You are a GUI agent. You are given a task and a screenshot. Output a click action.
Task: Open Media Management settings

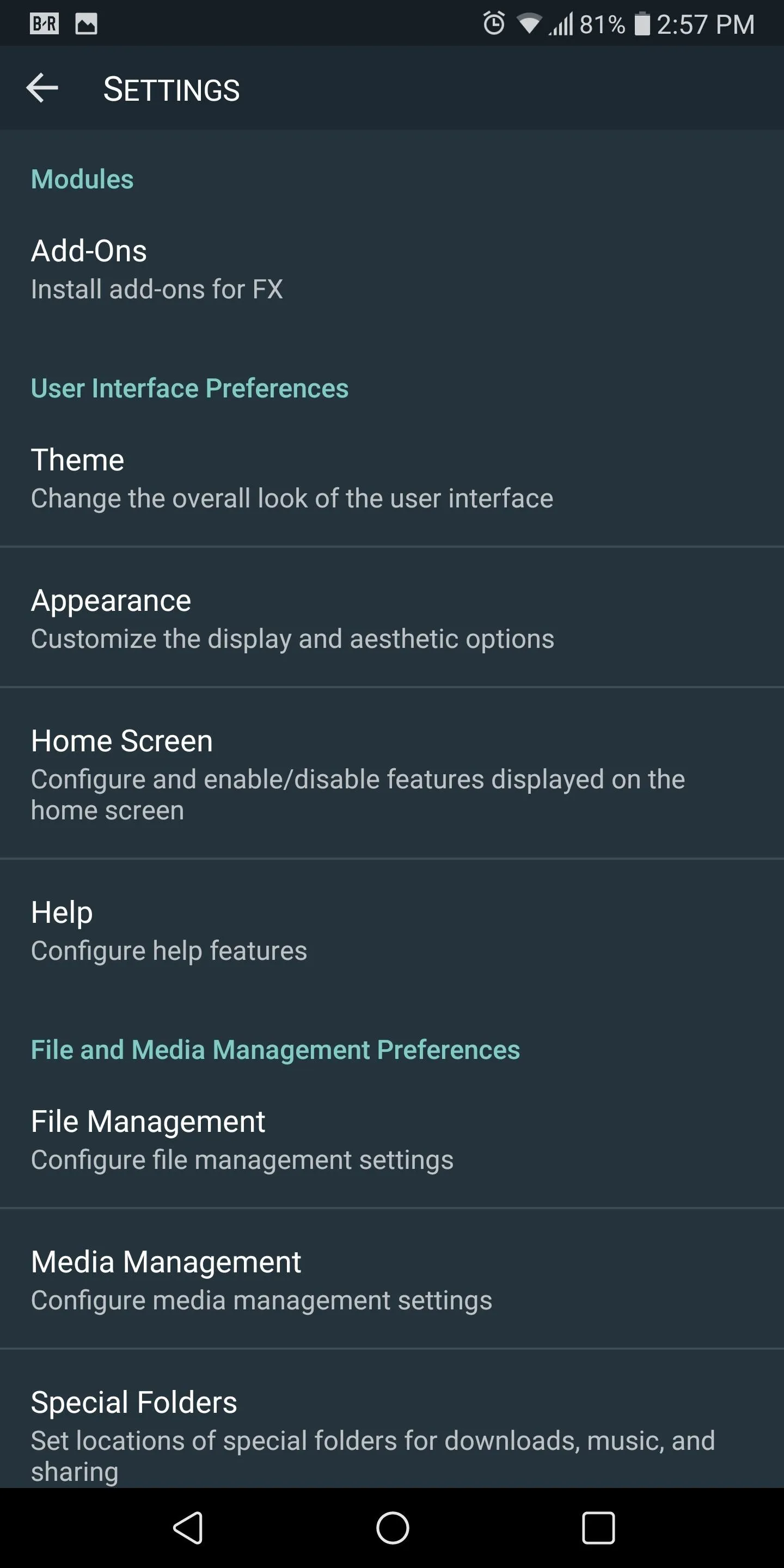392,1279
